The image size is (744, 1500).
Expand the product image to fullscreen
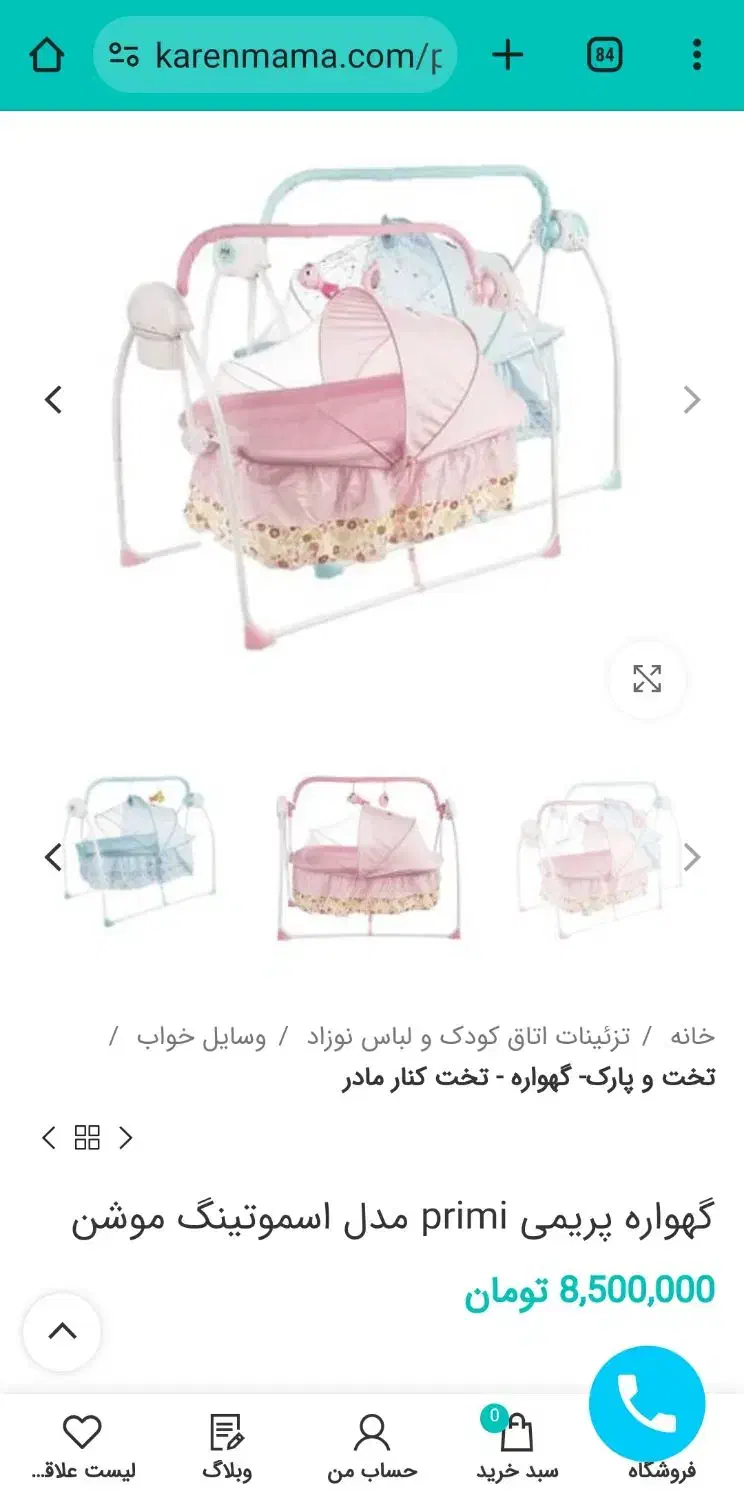(647, 679)
